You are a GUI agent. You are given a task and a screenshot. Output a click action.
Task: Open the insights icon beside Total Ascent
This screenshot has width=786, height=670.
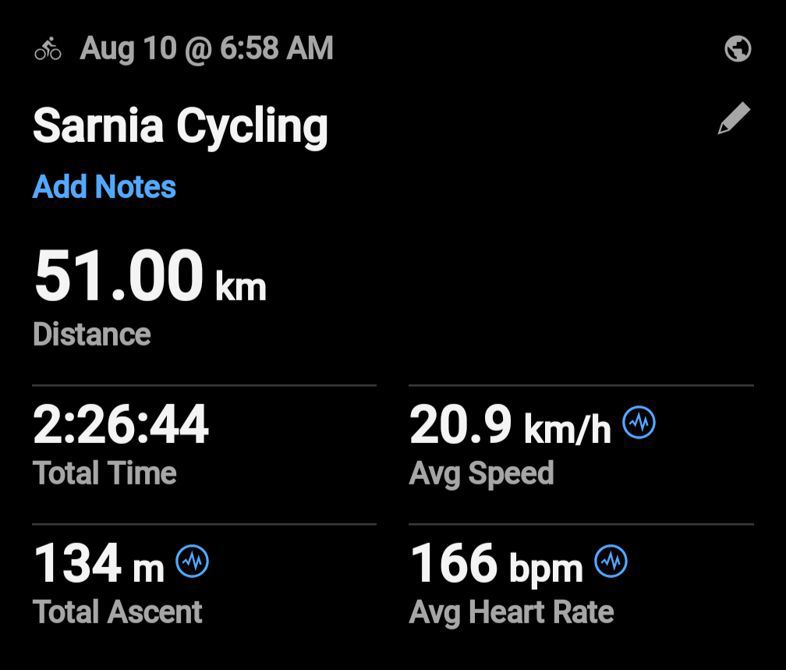tap(193, 562)
